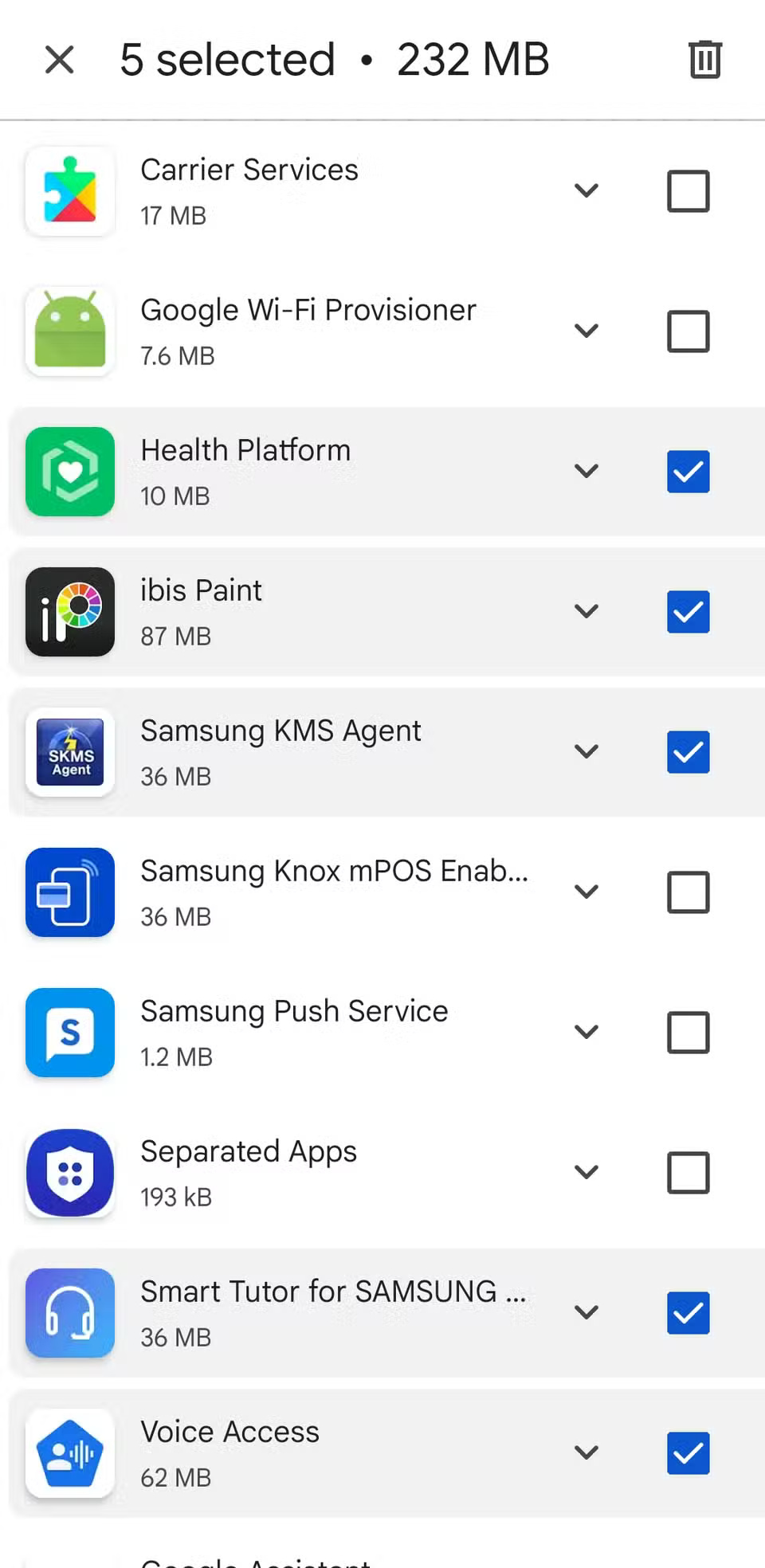Click the Samsung KMS Agent icon

coord(70,752)
